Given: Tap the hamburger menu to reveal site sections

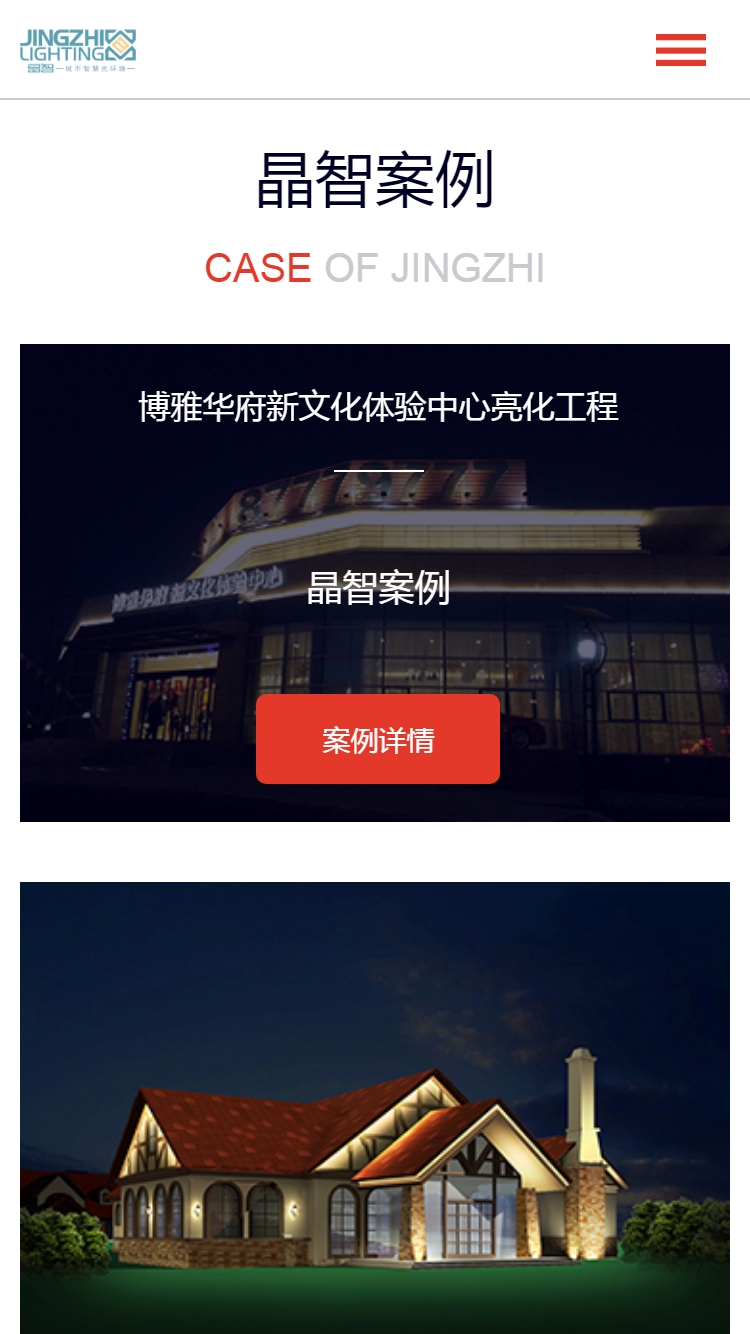Looking at the screenshot, I should point(681,50).
